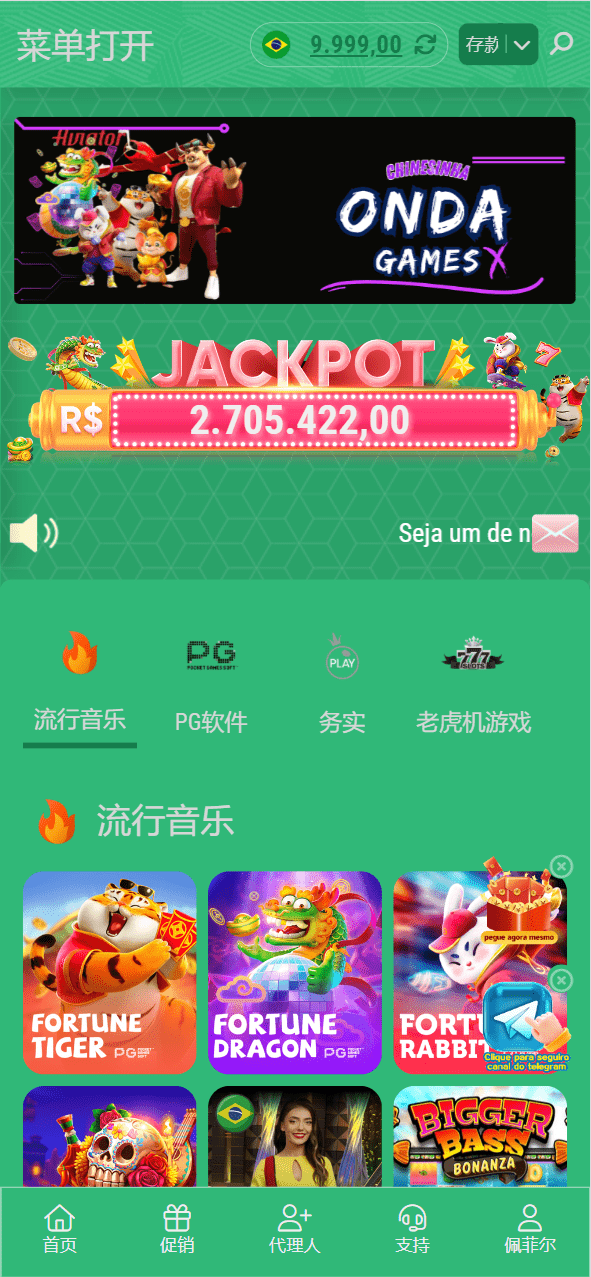Go to the 首页 home tab
The height and width of the screenshot is (1277, 591).
(59, 1229)
